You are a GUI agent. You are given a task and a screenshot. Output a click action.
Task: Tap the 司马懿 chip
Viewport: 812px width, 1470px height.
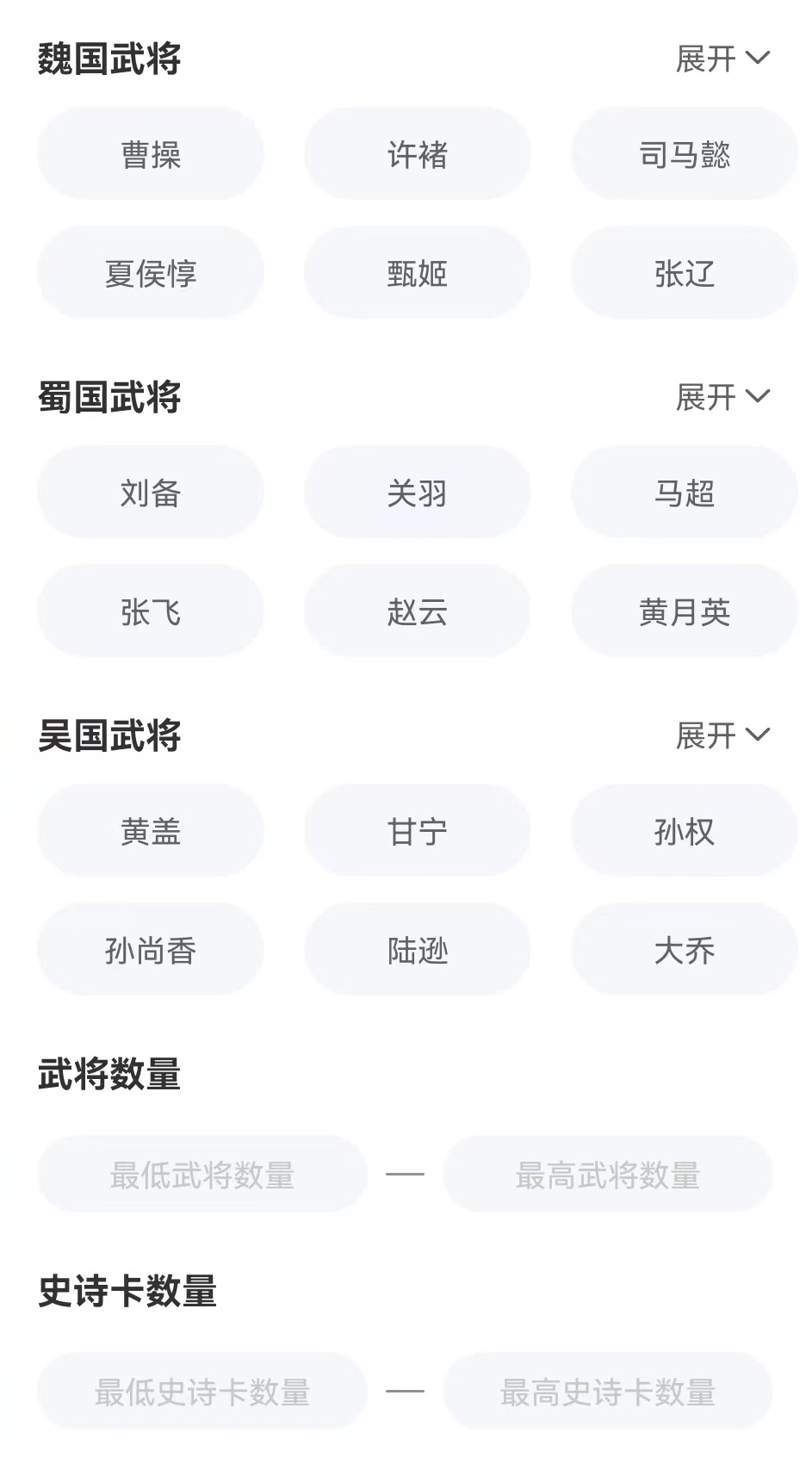click(685, 155)
